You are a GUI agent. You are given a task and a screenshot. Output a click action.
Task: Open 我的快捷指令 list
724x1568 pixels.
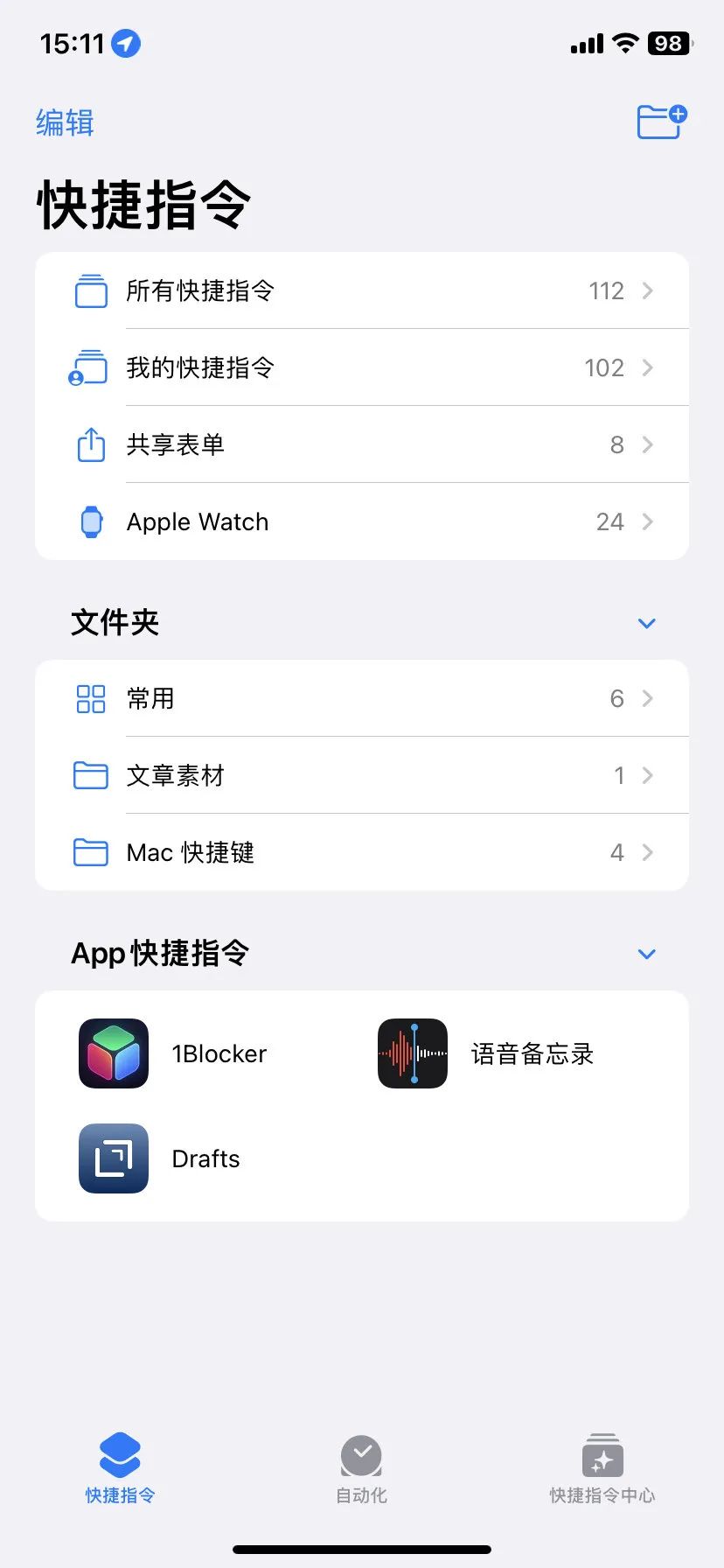362,367
